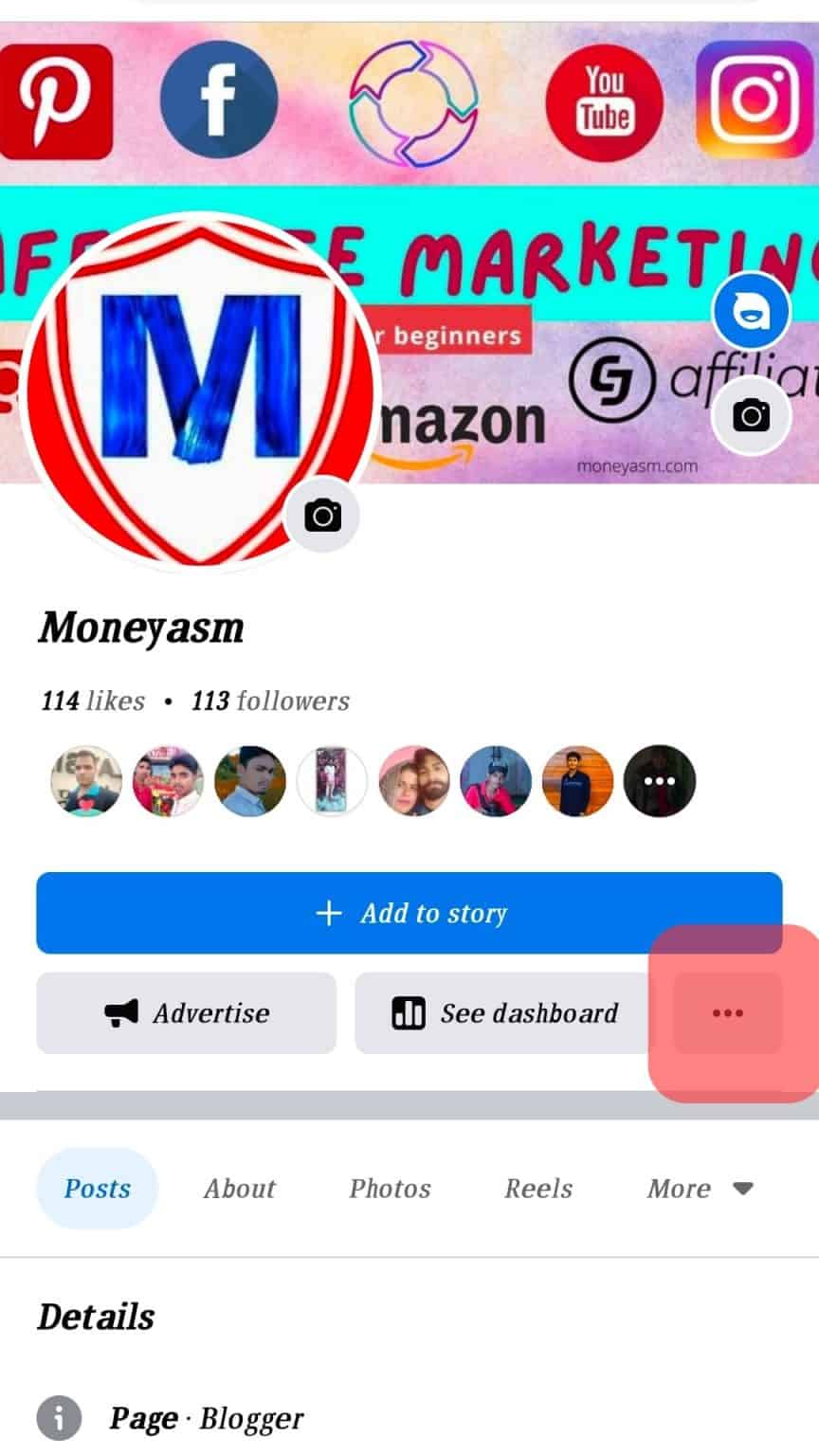View the page dashboard
Viewport: 819px width, 1456px height.
(504, 1013)
